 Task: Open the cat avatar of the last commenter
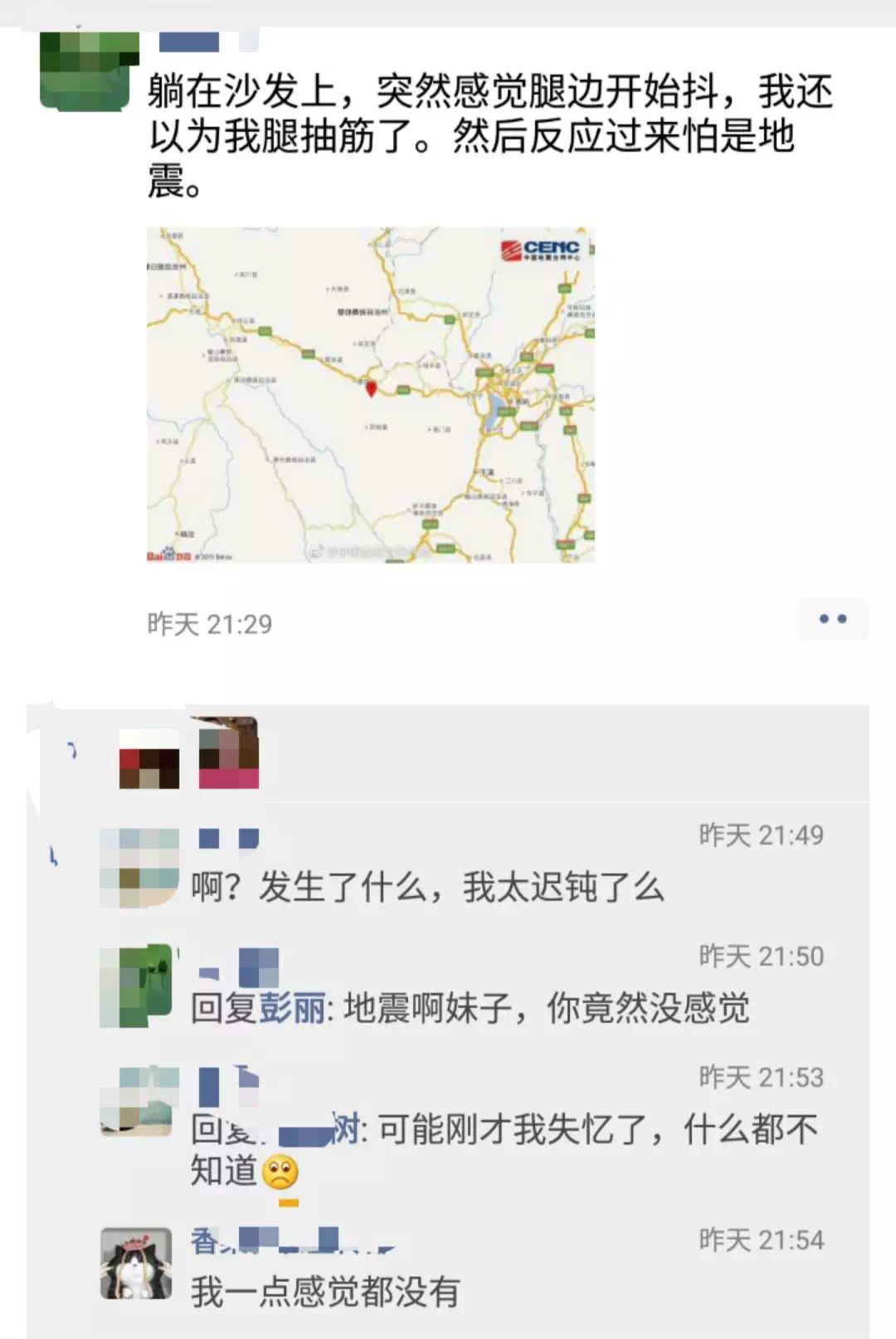coord(136,1264)
